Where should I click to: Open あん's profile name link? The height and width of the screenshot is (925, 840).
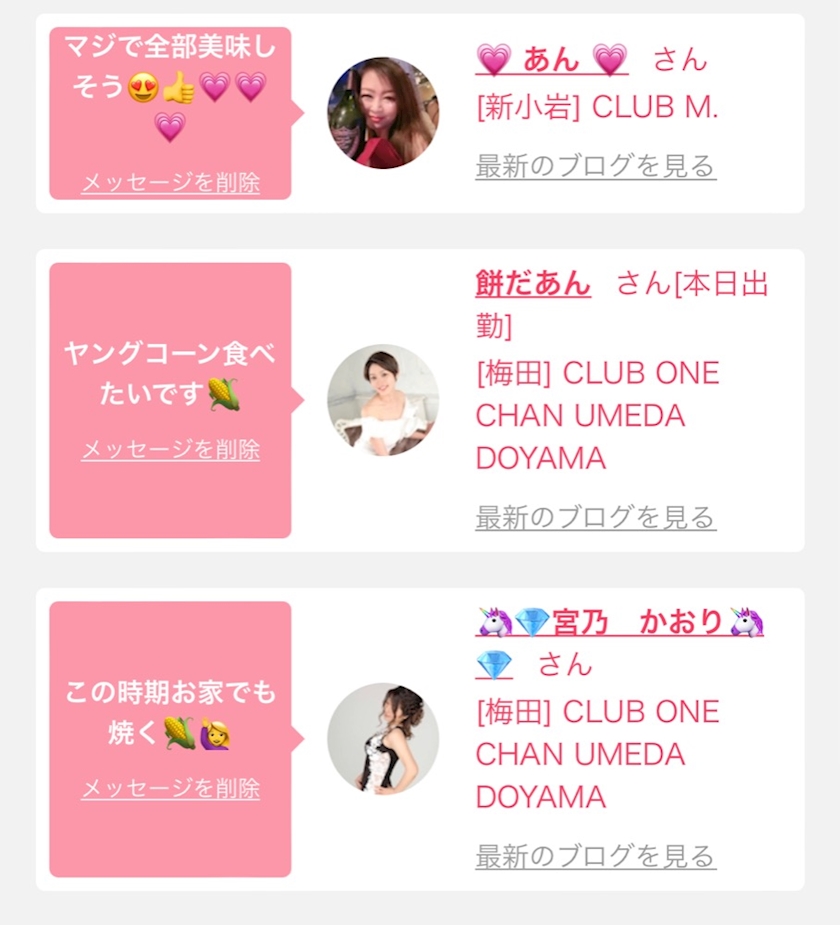click(x=551, y=60)
